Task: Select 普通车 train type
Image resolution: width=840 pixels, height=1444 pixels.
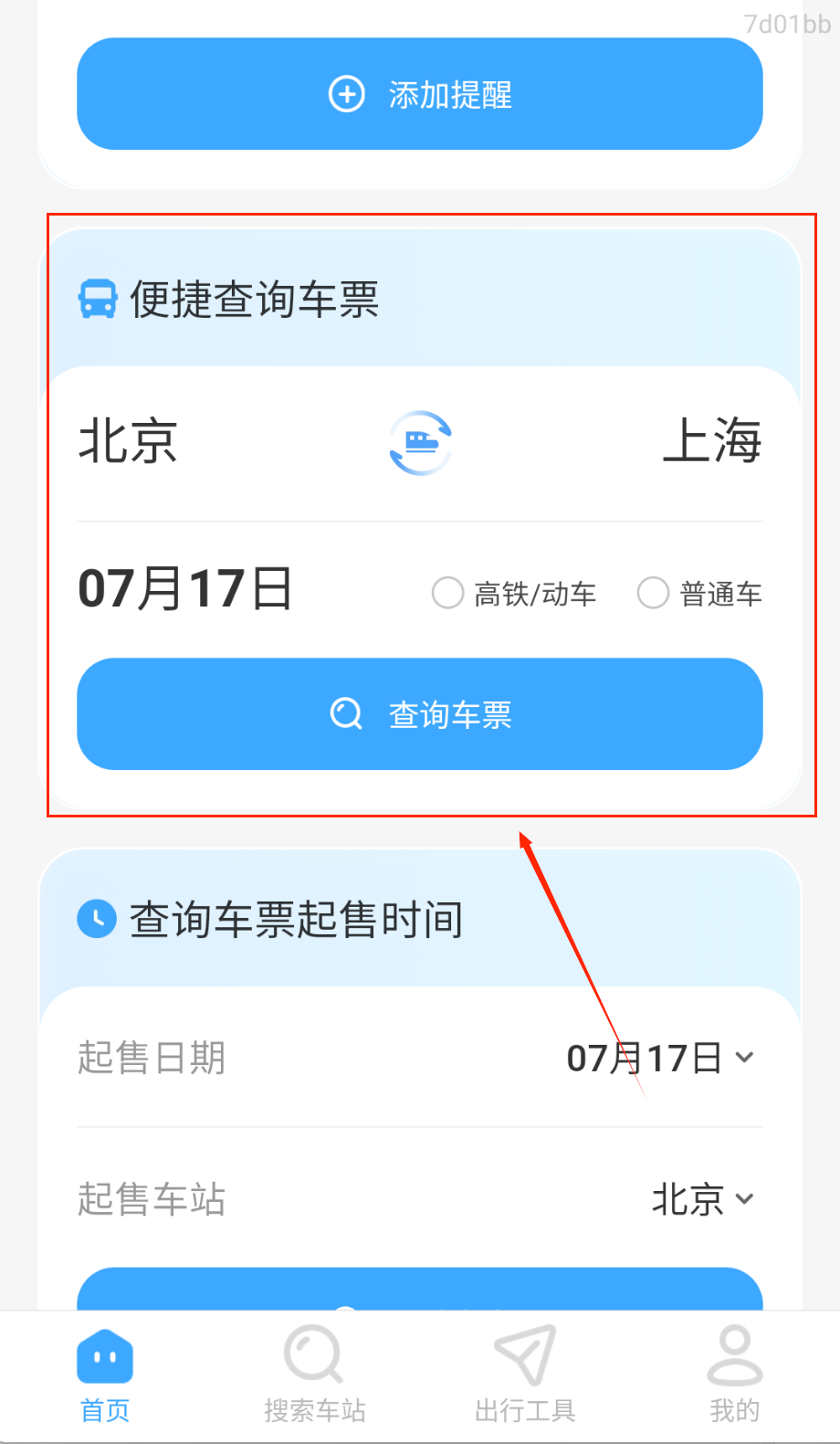Action: click(654, 594)
